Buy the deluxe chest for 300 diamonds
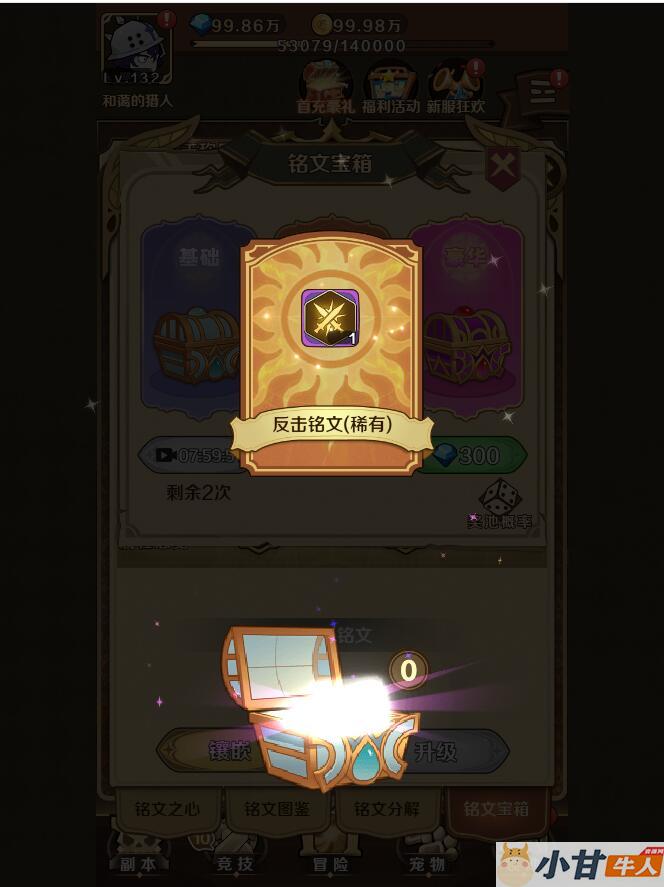 473,456
